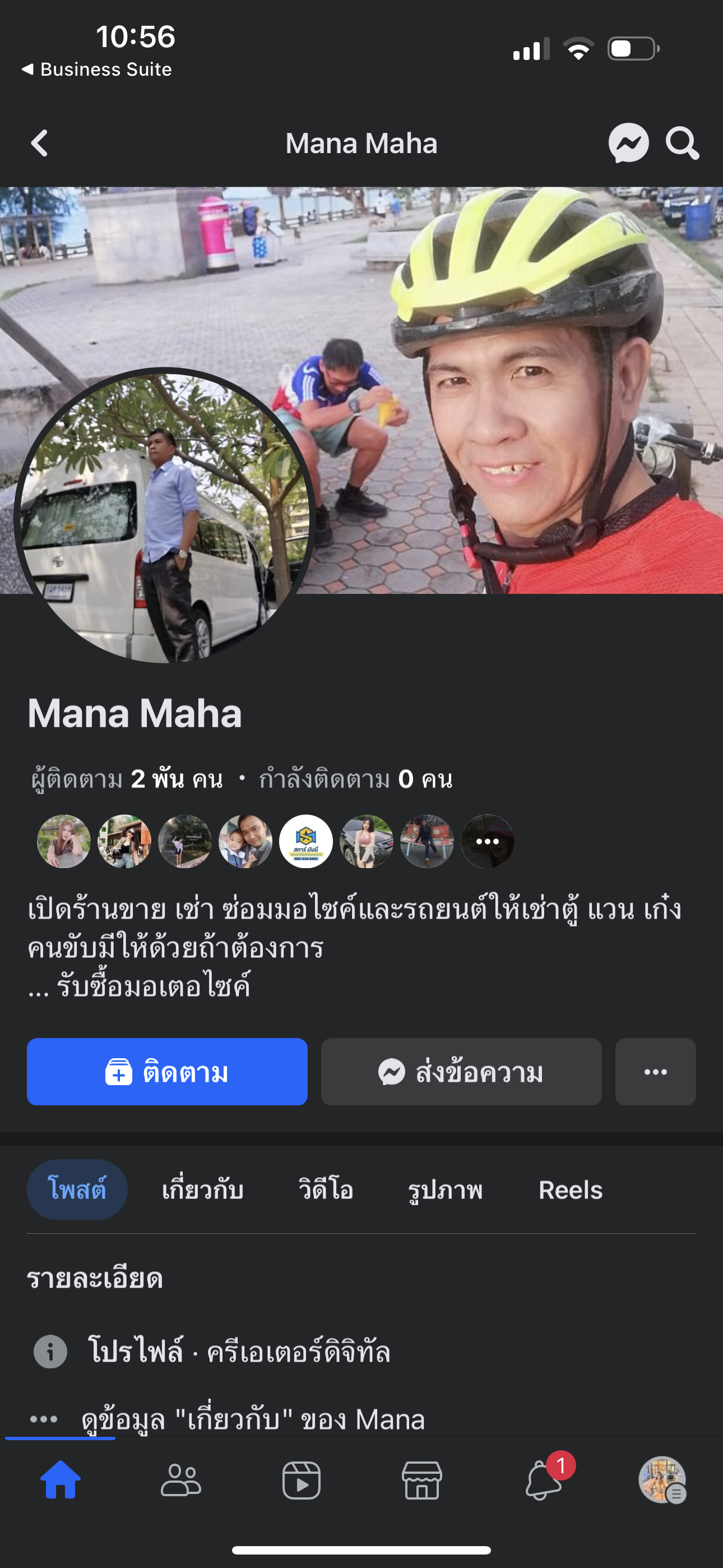Viewport: 723px width, 1568px height.
Task: Open the Marketplace tab
Action: pos(421,1479)
